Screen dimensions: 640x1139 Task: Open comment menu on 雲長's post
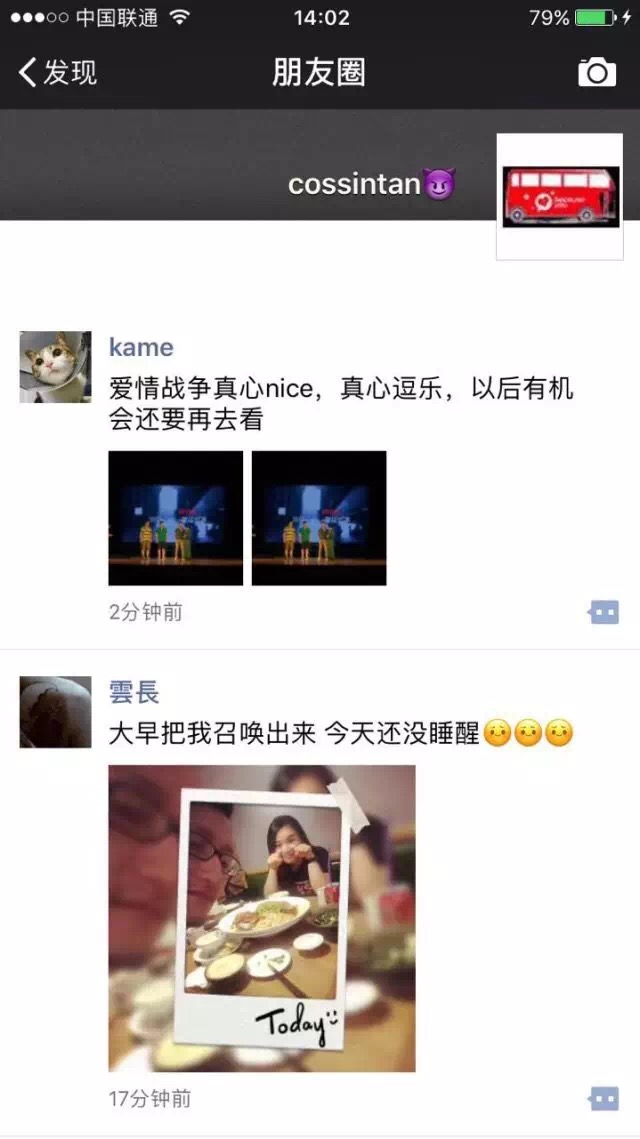click(x=604, y=1099)
